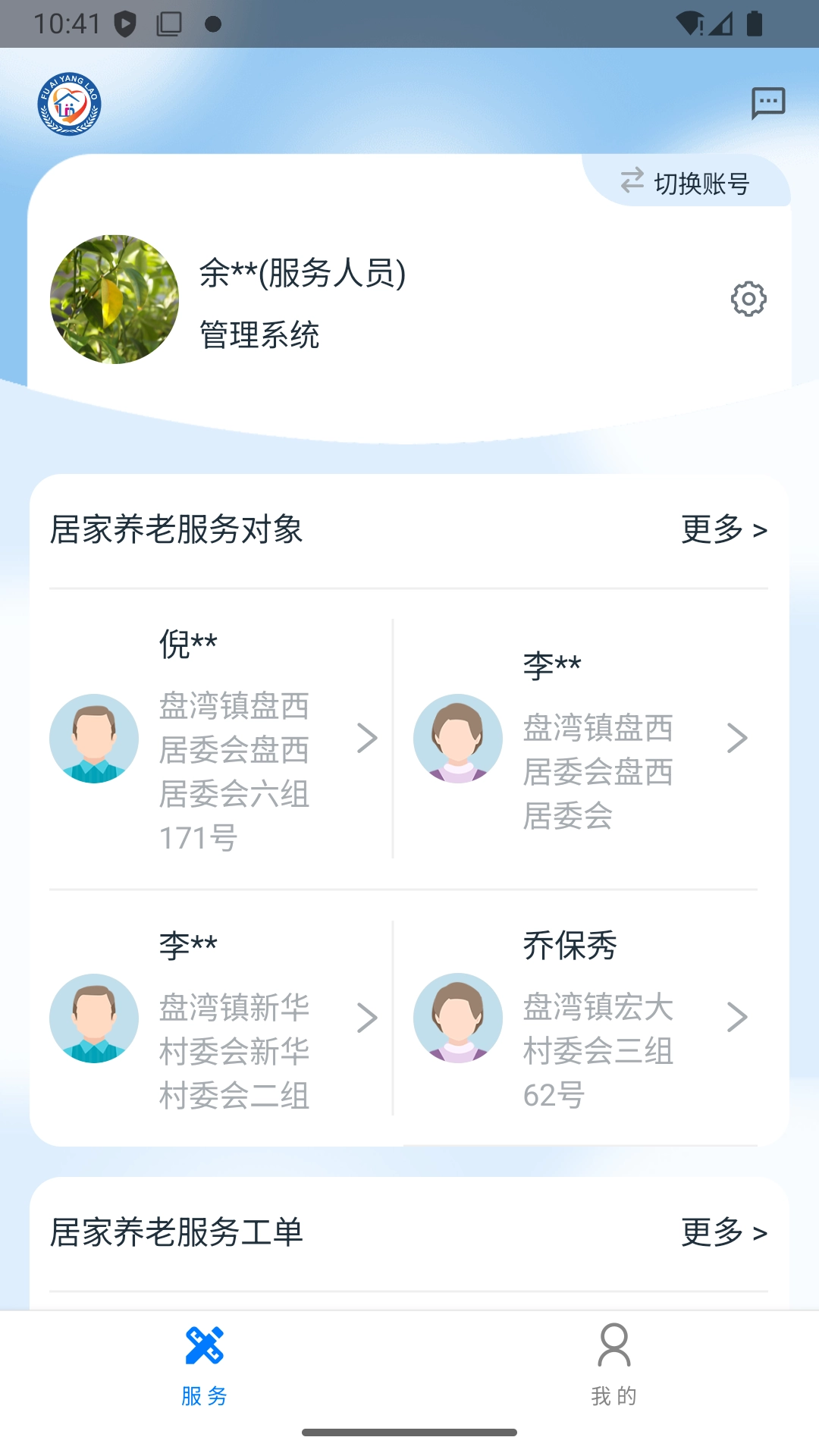Click 乔保秀's profile avatar
This screenshot has height=1456, width=819.
(x=457, y=1018)
